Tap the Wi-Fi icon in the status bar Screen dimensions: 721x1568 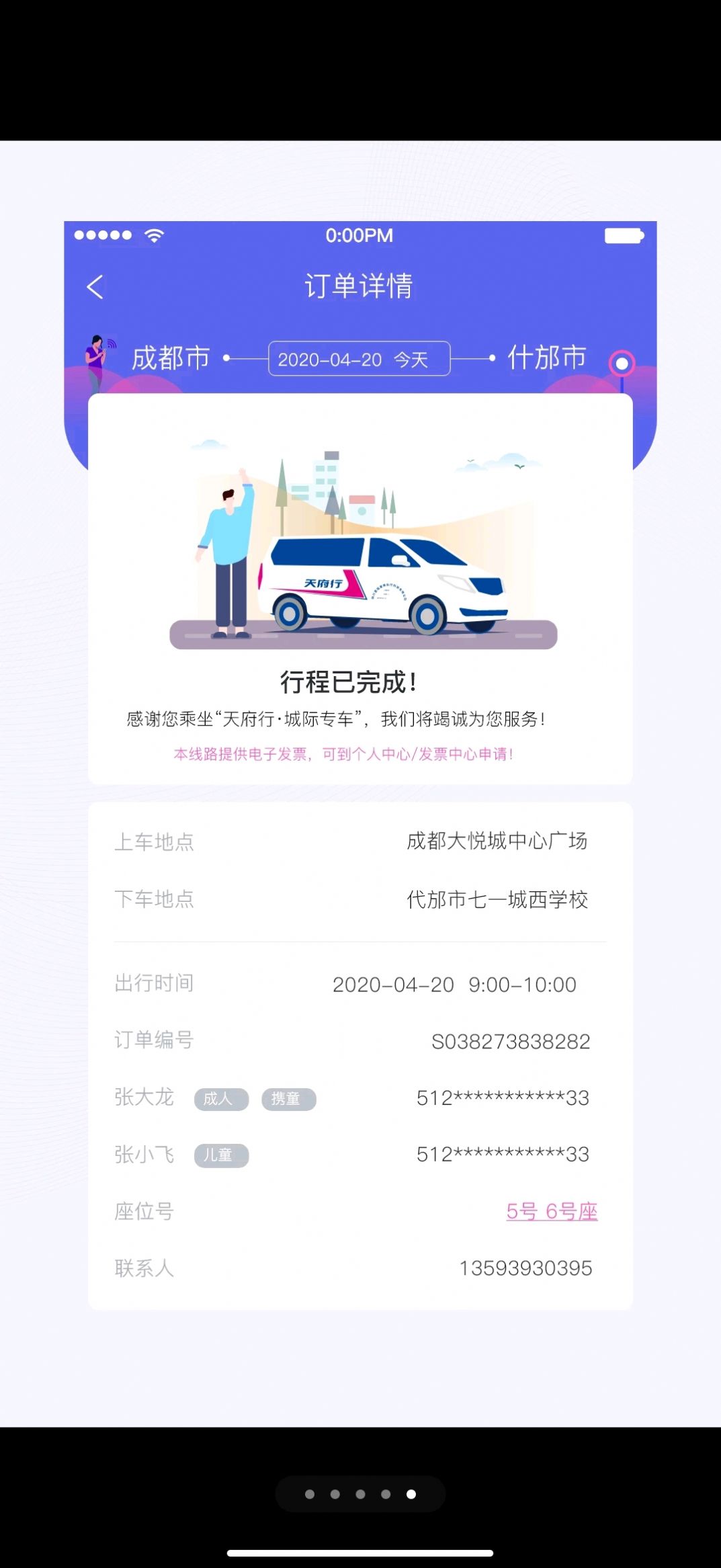tap(155, 235)
